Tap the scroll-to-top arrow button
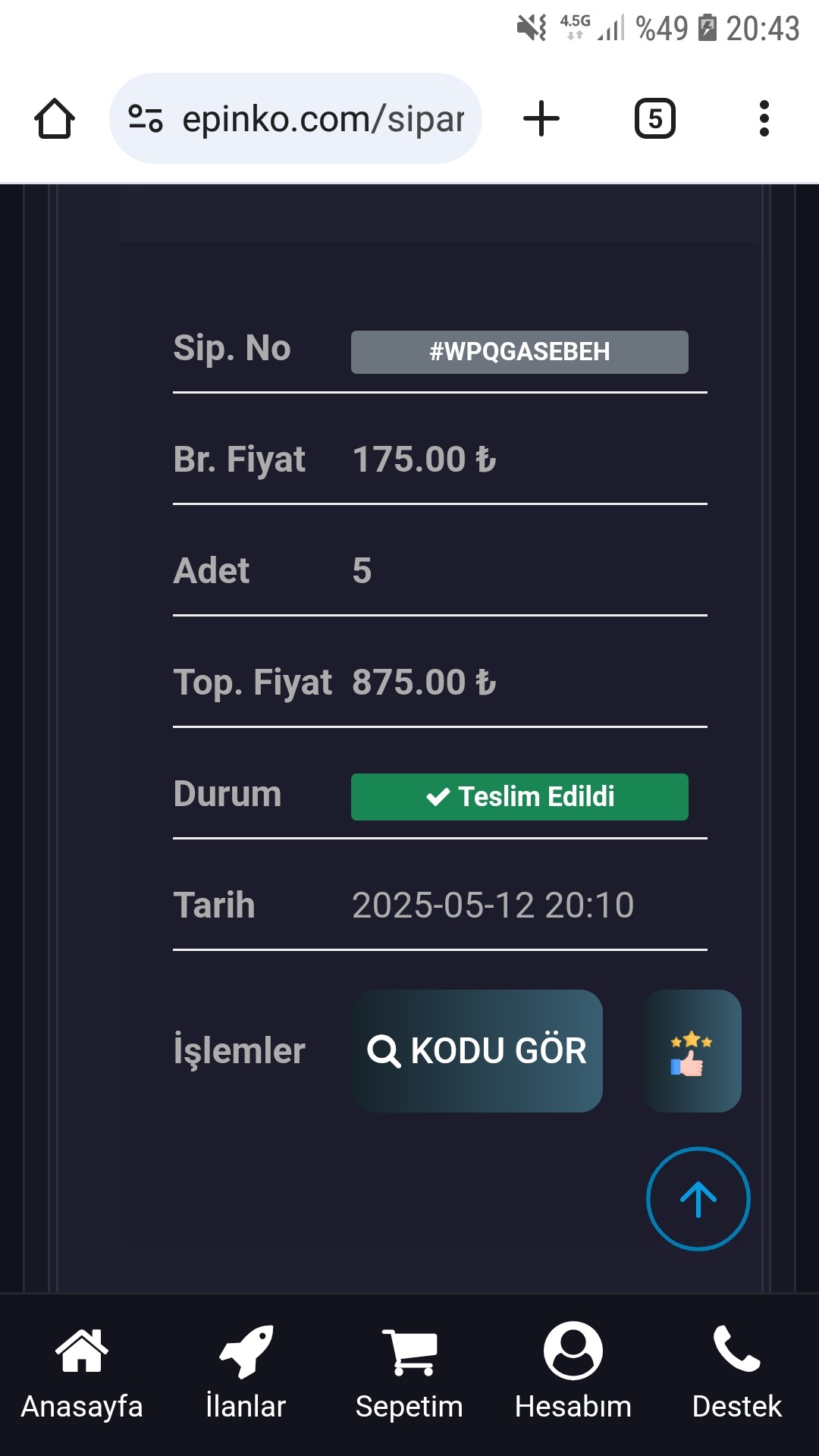819x1456 pixels. tap(698, 1199)
